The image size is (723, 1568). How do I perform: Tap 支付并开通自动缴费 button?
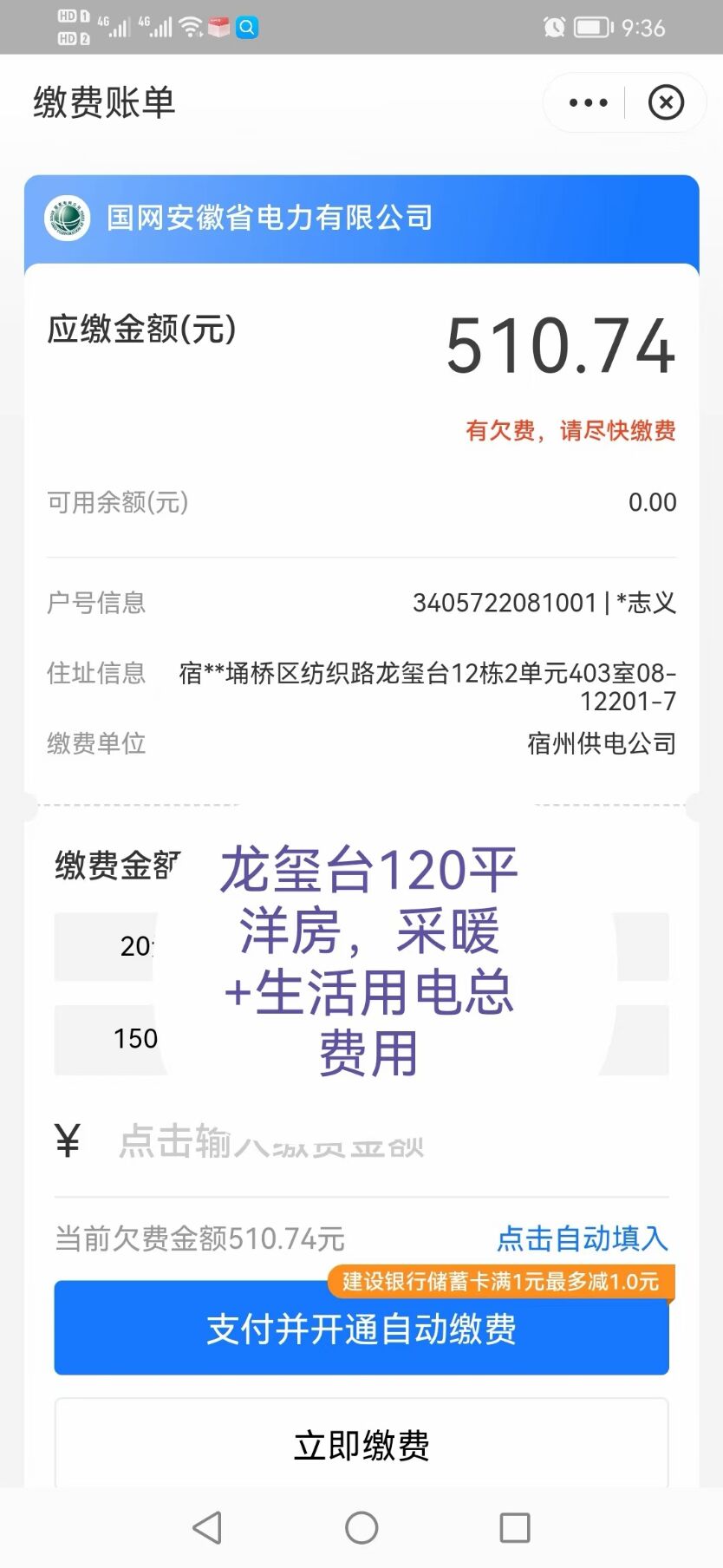point(361,1328)
